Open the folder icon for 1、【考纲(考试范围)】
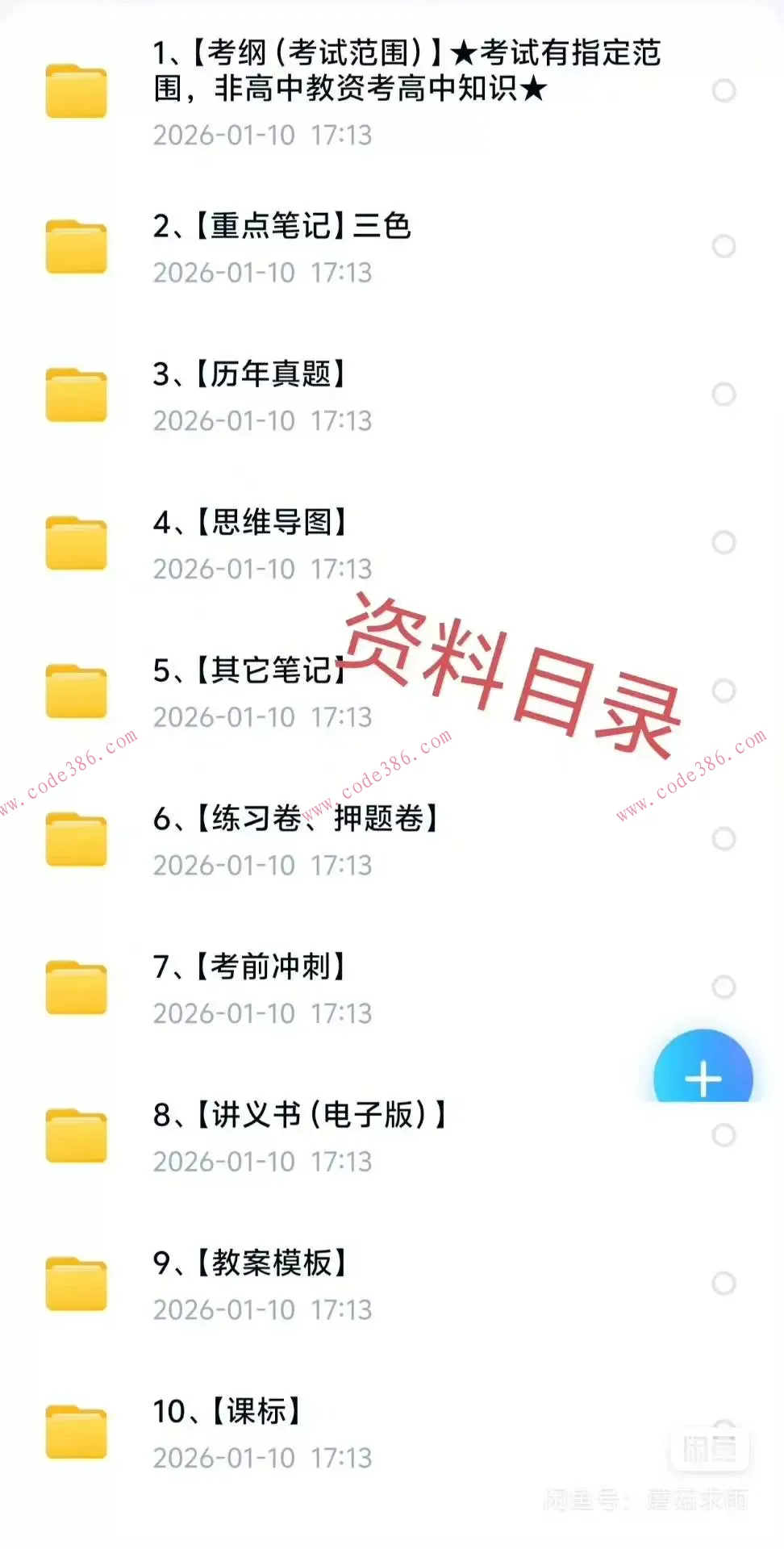This screenshot has width=784, height=1549. coord(77,90)
